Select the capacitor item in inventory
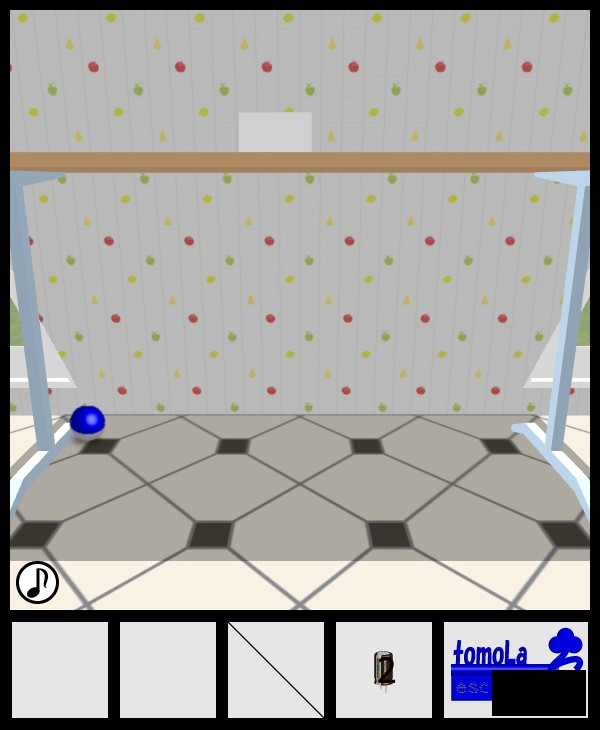The image size is (600, 730). point(384,669)
